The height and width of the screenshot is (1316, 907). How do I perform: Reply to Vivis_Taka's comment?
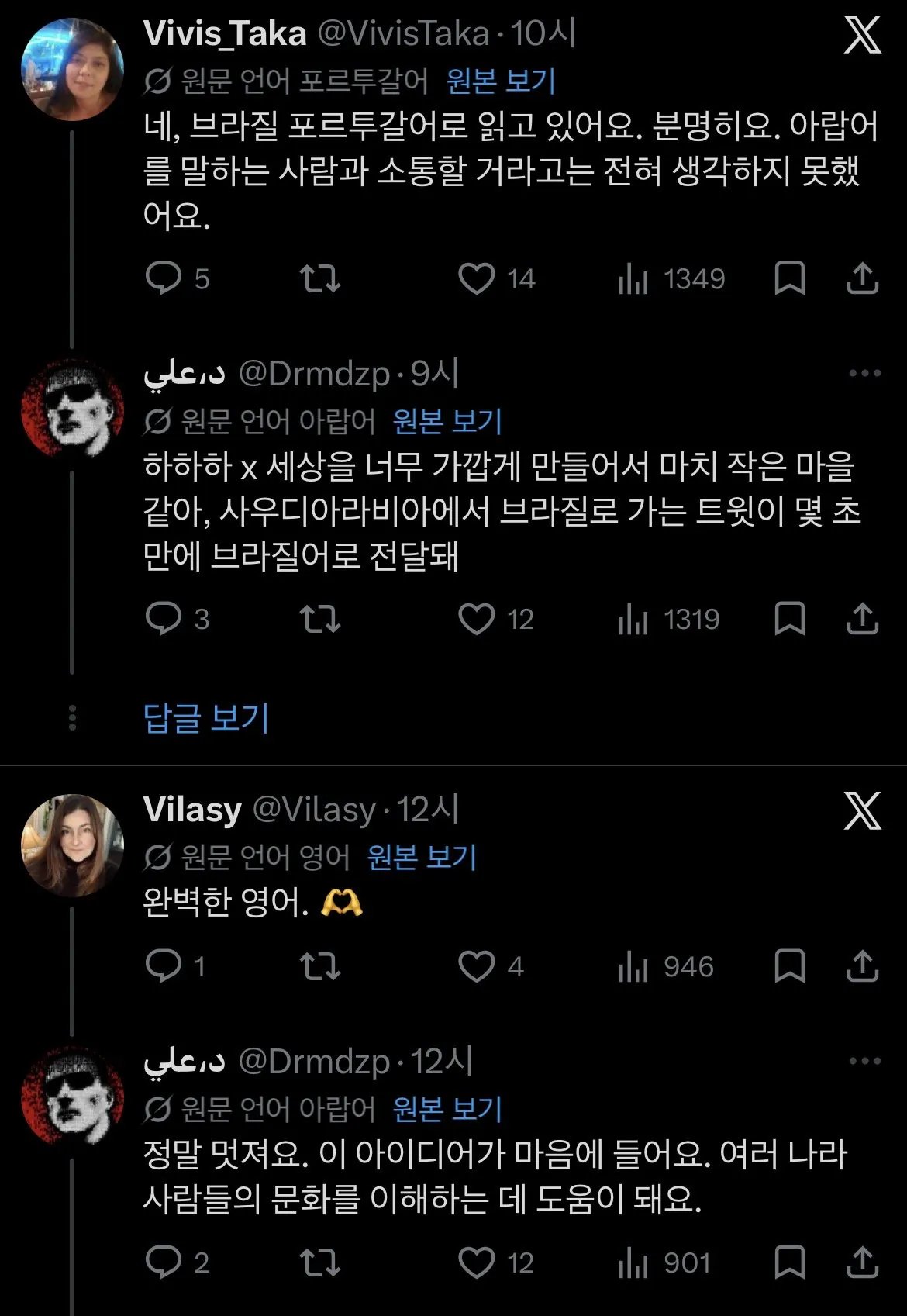[x=165, y=280]
